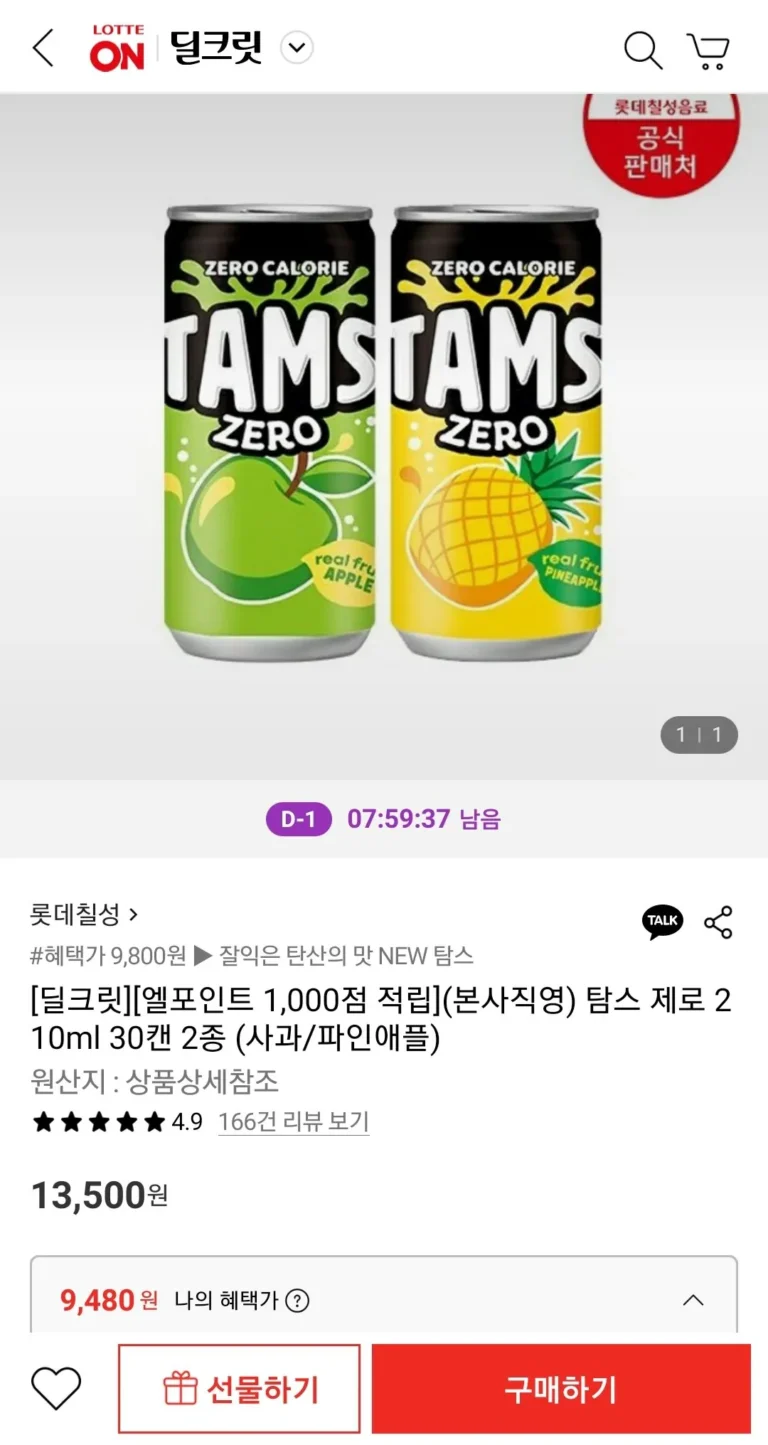
Task: Collapse the 나의 혜택가 benefit section
Action: click(692, 1300)
